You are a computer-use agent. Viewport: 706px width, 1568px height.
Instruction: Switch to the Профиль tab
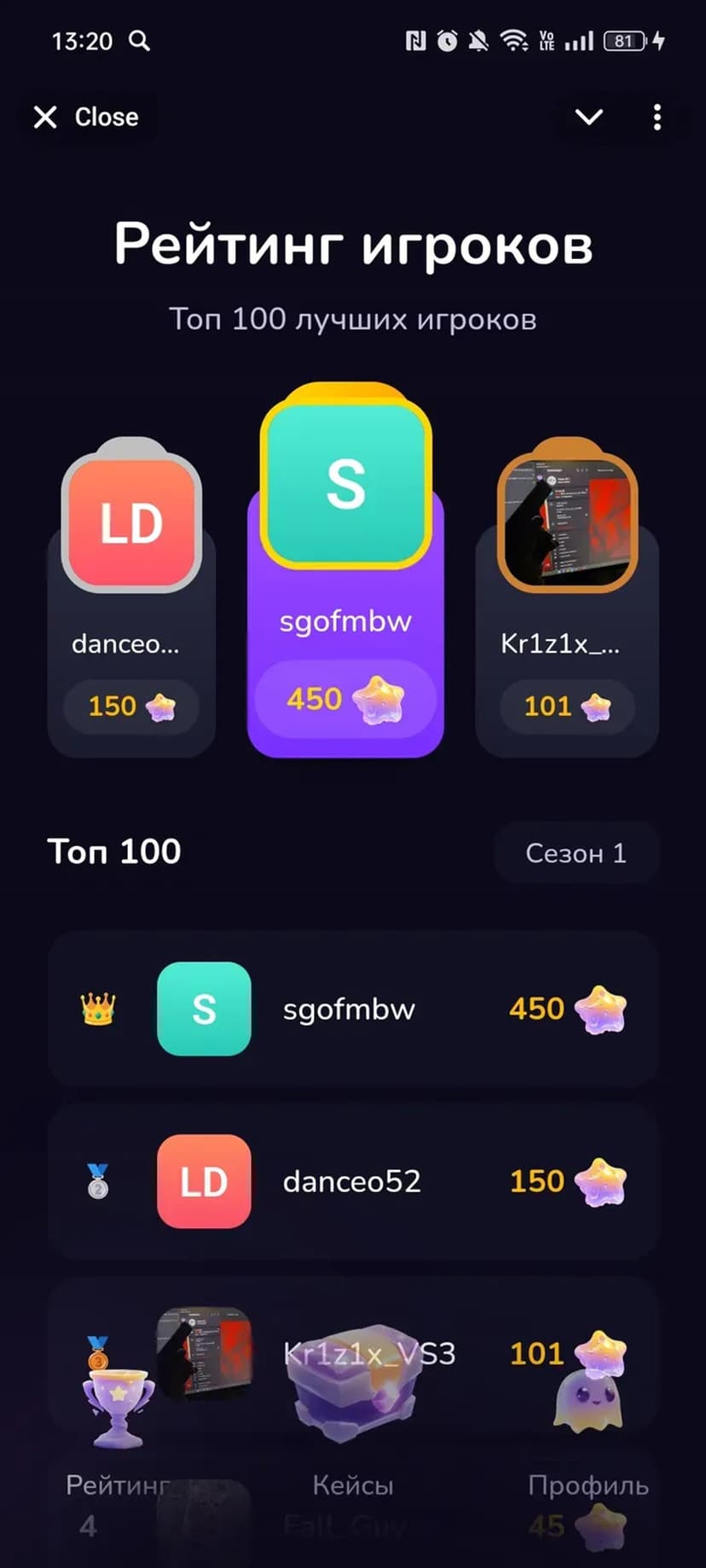[x=587, y=1440]
